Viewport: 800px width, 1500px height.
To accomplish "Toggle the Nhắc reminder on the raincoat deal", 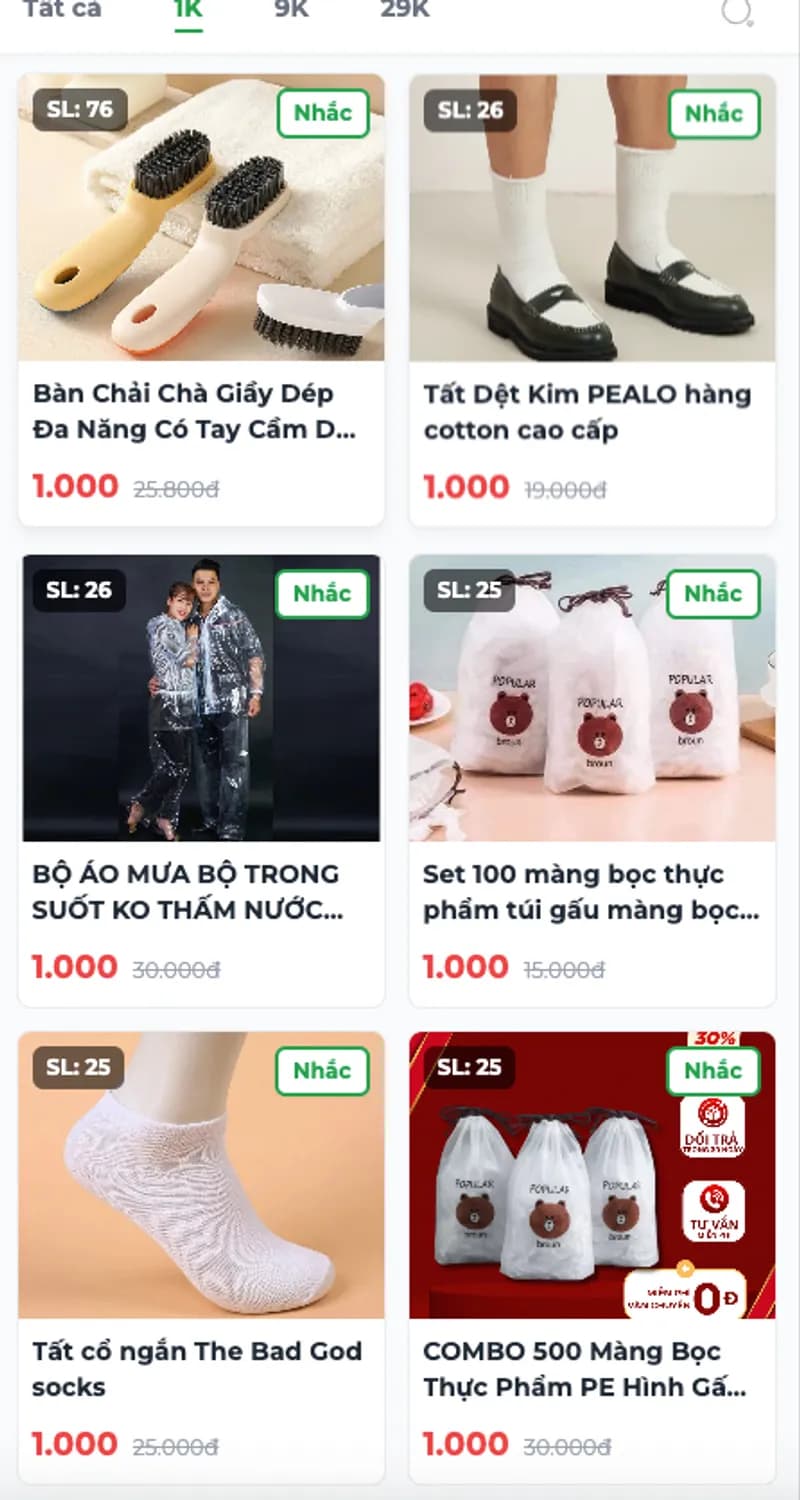I will (322, 593).
